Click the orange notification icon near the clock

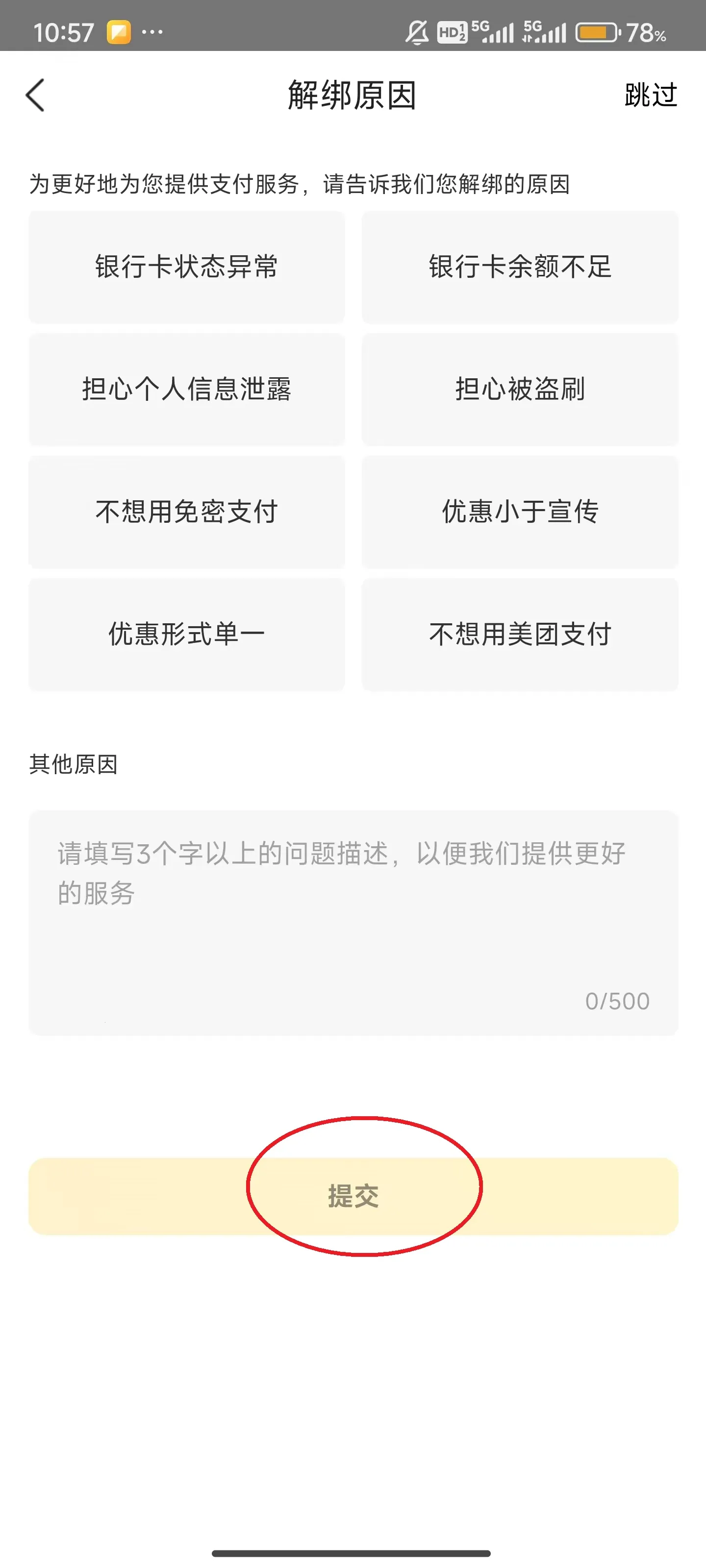(120, 32)
